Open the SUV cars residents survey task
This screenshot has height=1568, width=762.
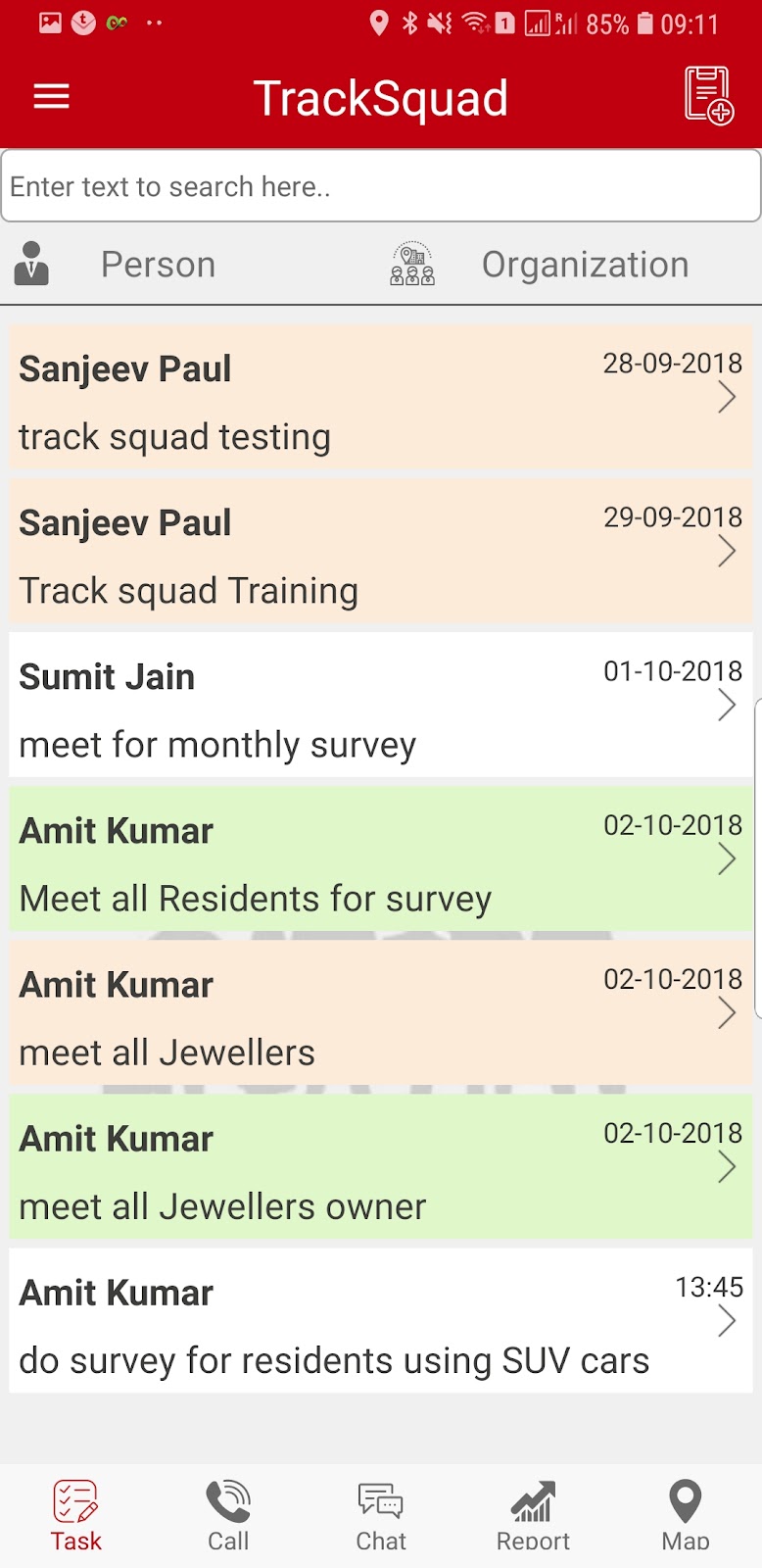point(381,1321)
